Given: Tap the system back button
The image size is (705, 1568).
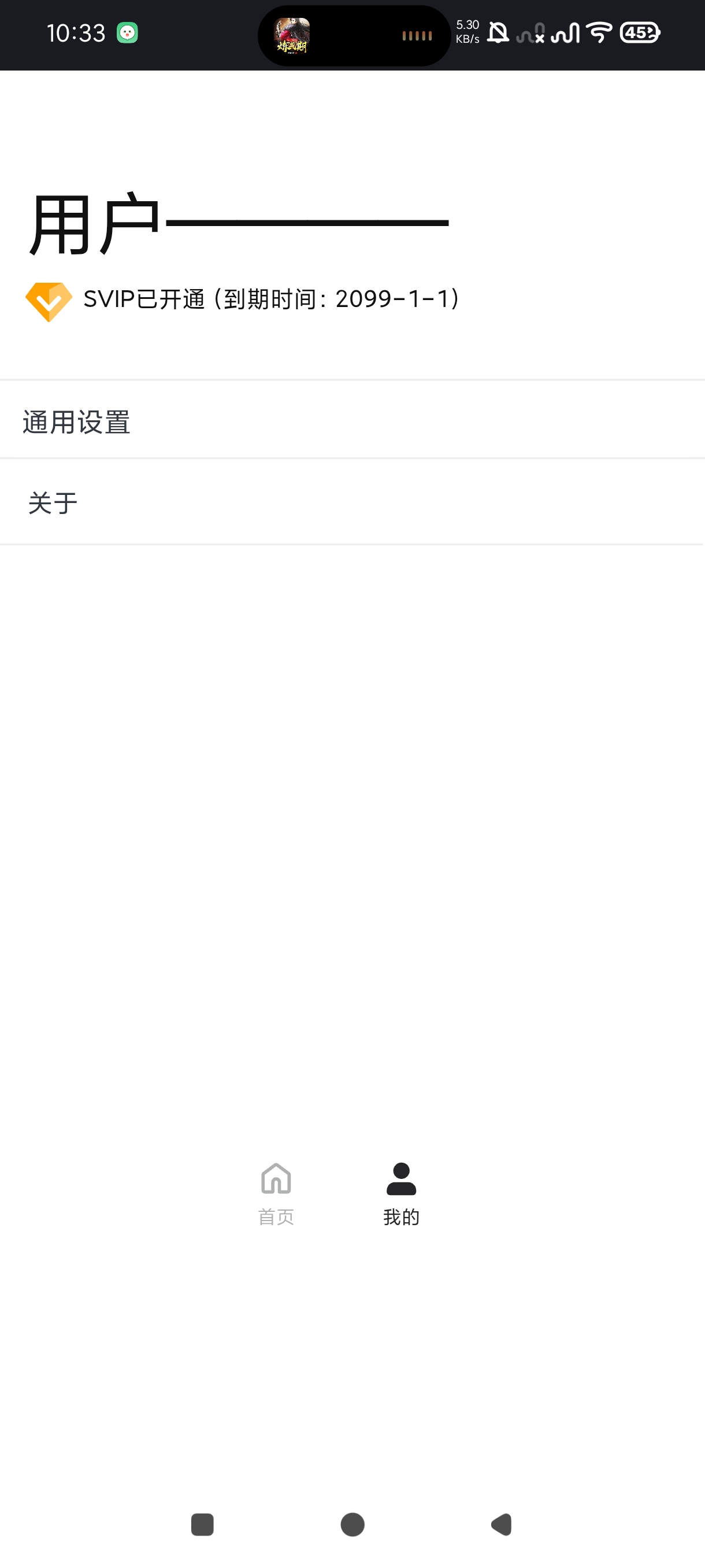Looking at the screenshot, I should pos(502,1525).
